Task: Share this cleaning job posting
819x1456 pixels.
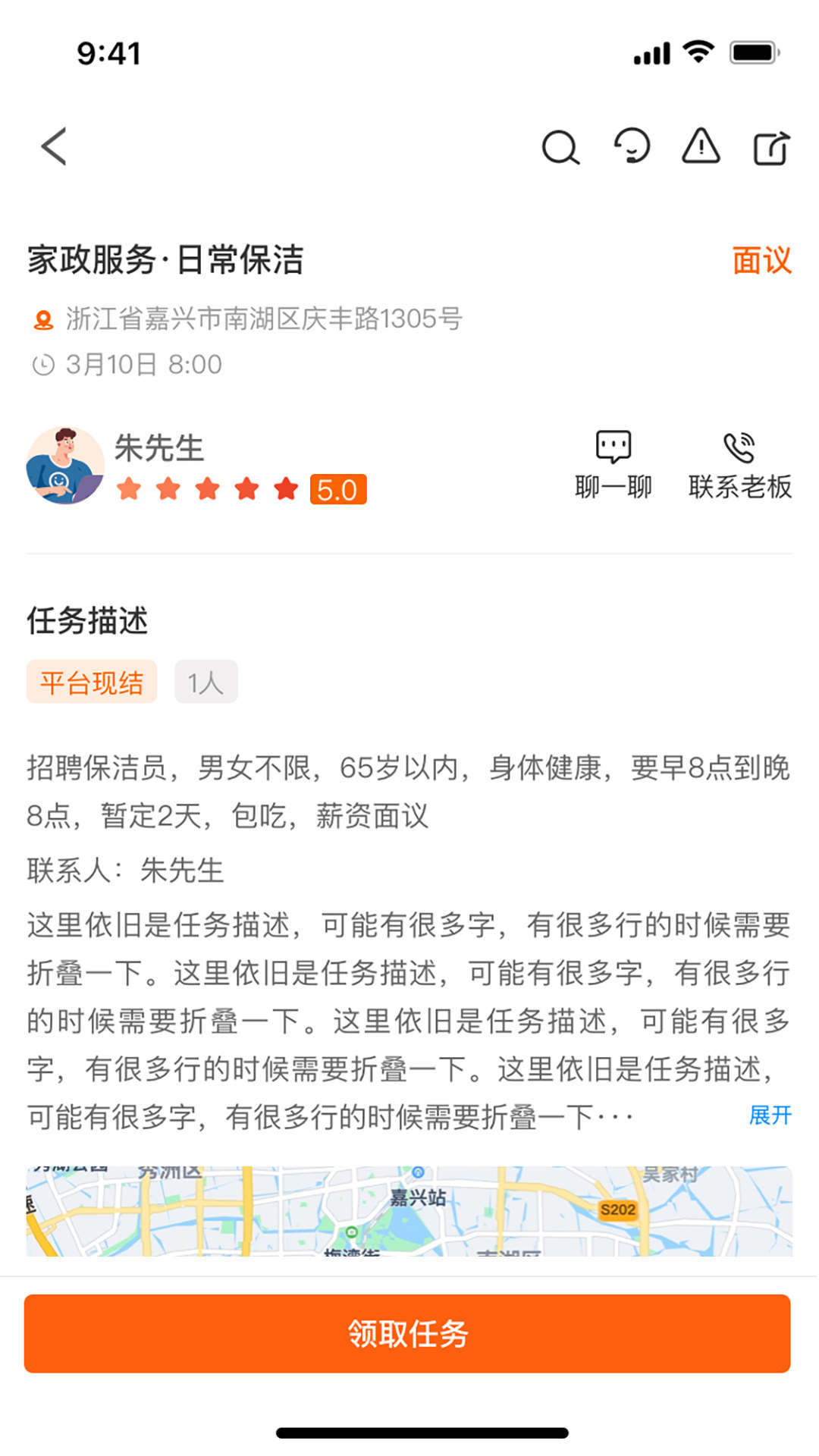Action: click(x=771, y=147)
